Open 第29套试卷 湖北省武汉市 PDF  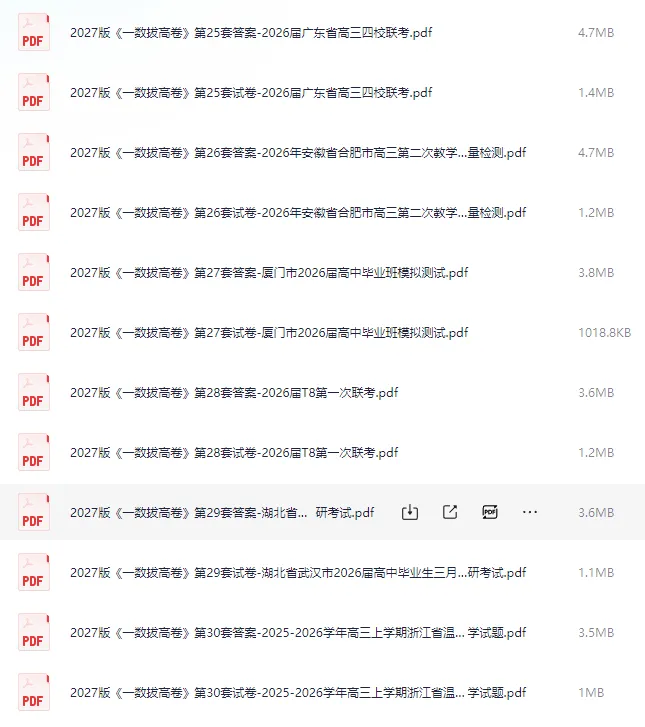pos(298,573)
